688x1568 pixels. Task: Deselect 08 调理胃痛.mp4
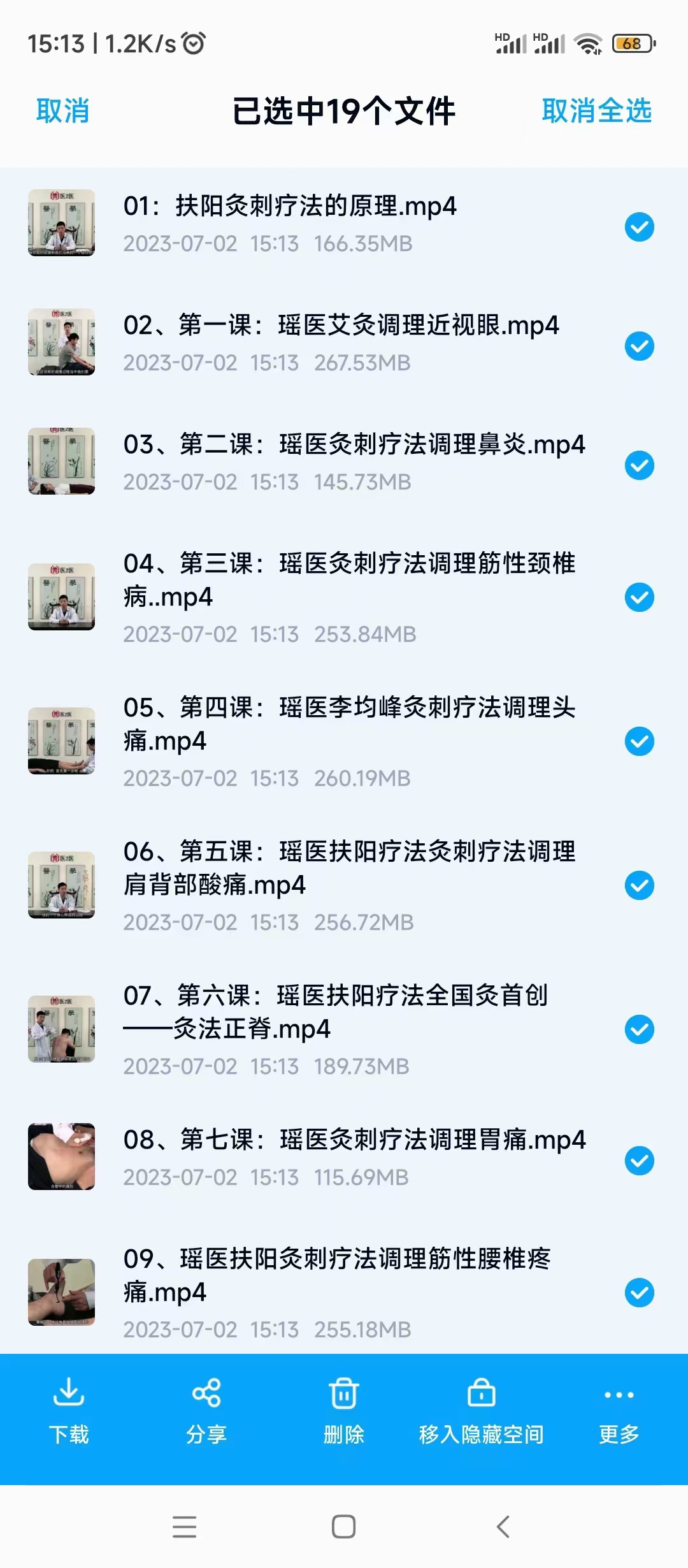click(639, 1161)
